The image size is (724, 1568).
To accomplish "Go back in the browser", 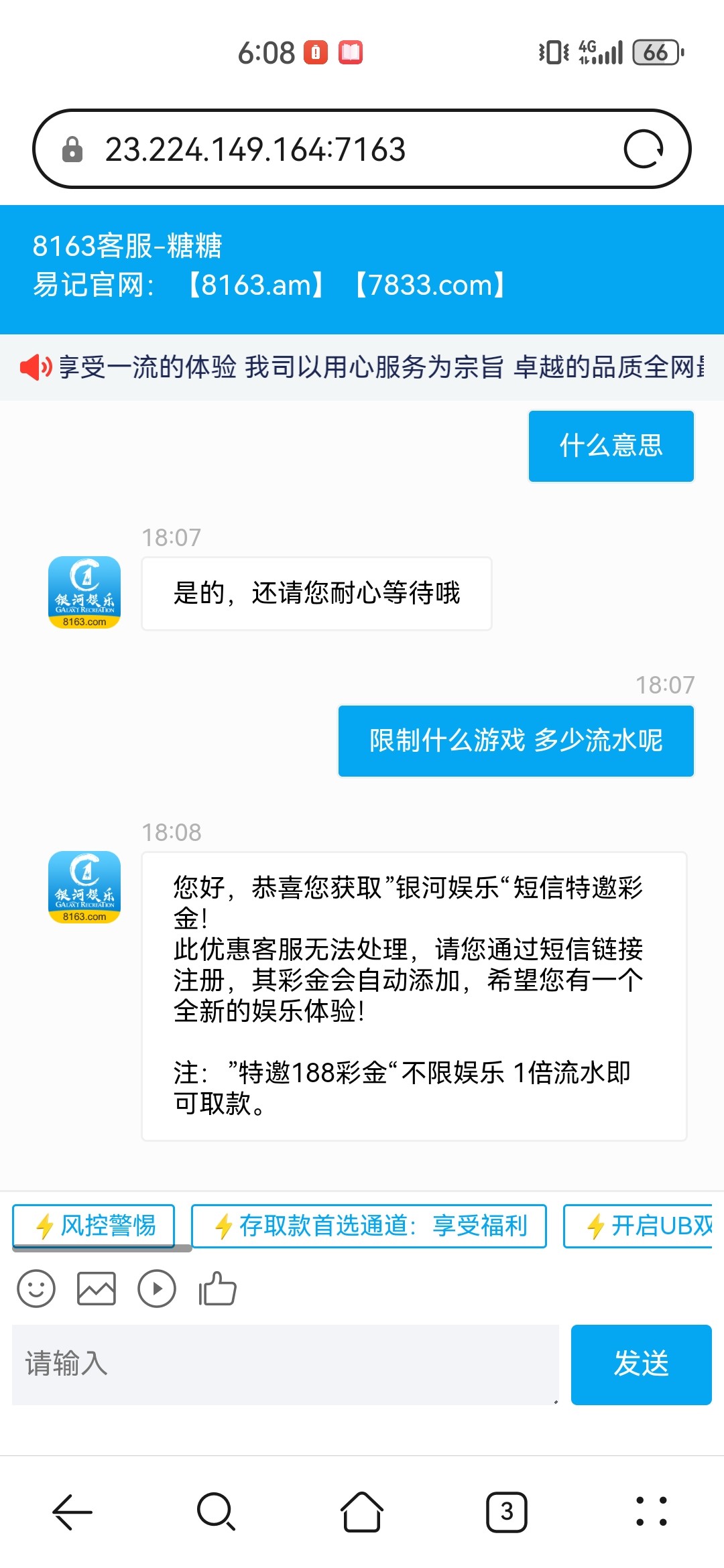I will [x=72, y=1512].
